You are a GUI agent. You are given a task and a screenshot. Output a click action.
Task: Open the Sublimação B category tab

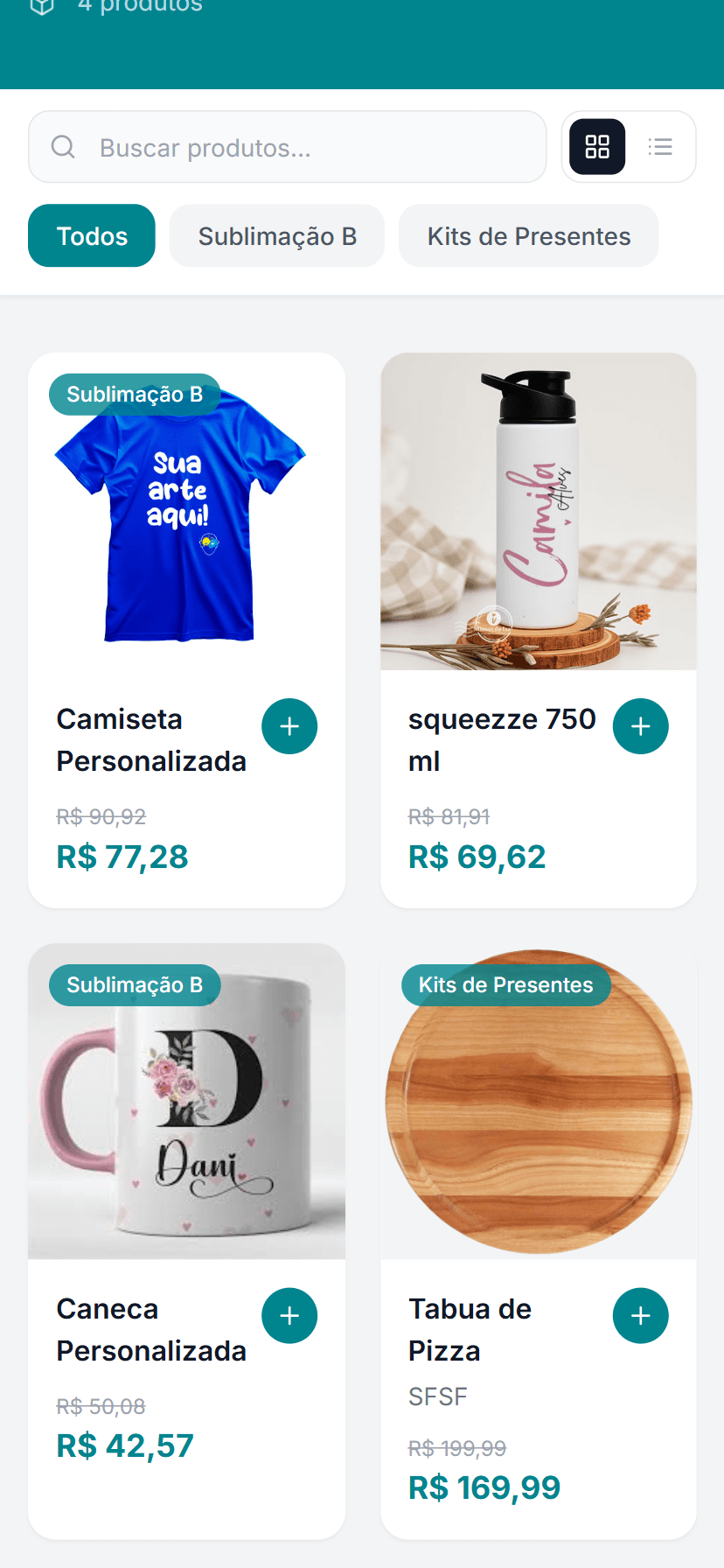(276, 235)
